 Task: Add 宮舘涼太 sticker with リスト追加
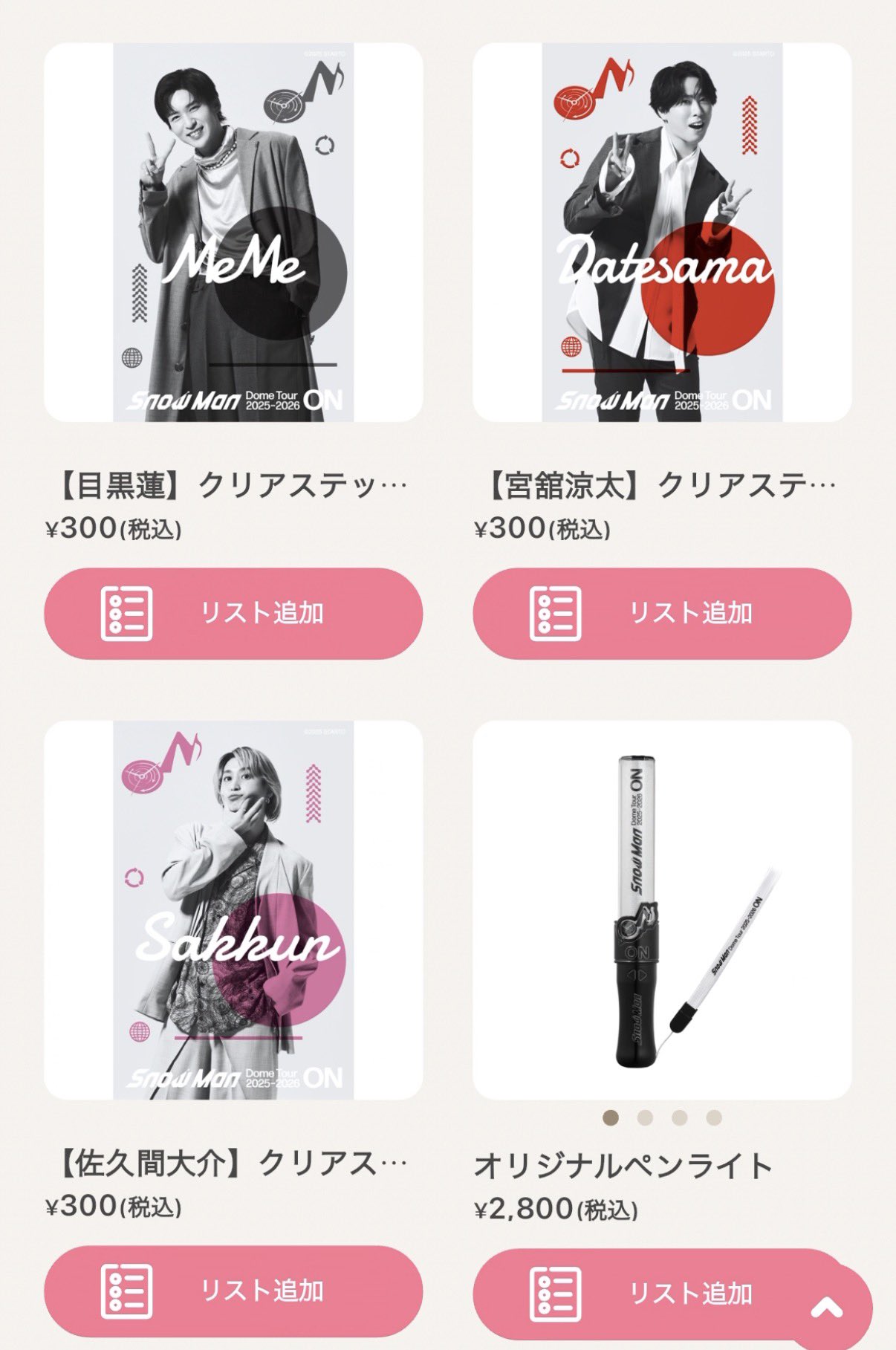(x=662, y=614)
